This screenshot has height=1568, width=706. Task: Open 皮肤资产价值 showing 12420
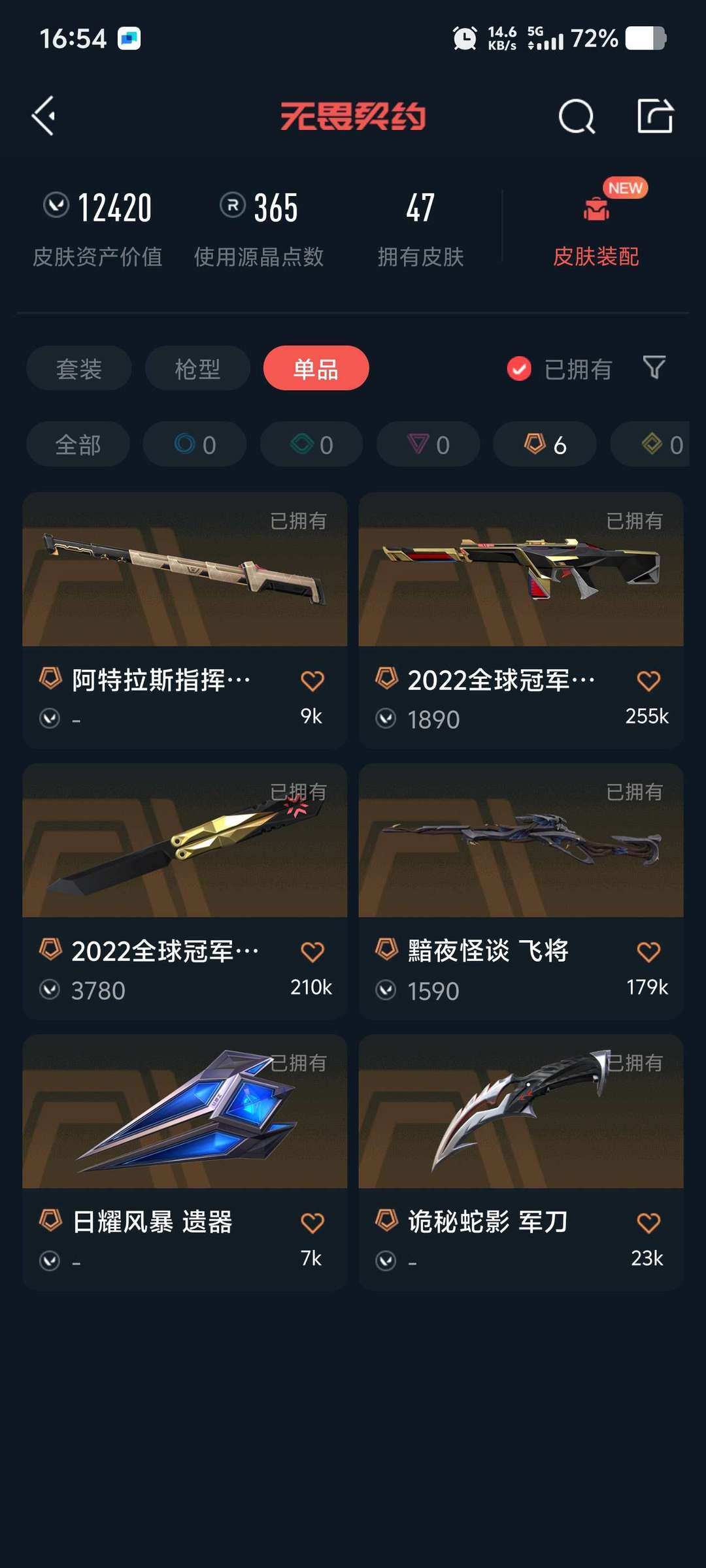tap(98, 229)
